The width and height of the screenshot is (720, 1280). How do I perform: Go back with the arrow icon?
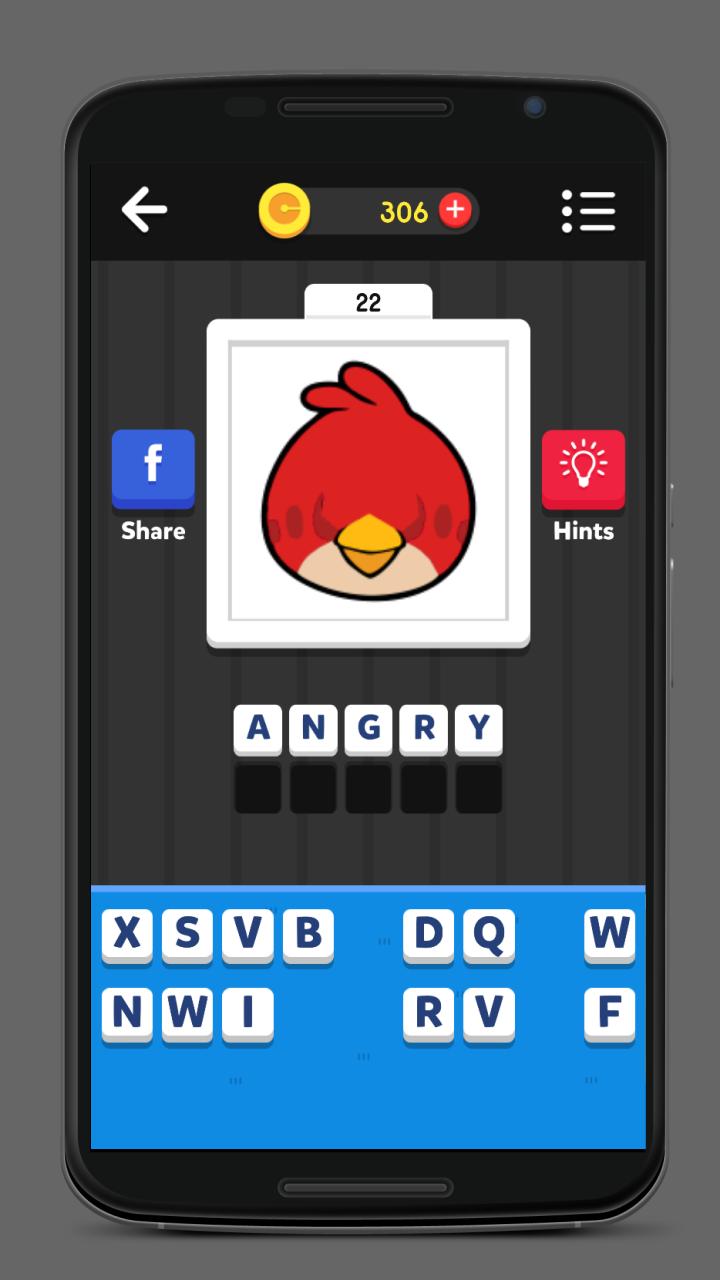pyautogui.click(x=144, y=211)
